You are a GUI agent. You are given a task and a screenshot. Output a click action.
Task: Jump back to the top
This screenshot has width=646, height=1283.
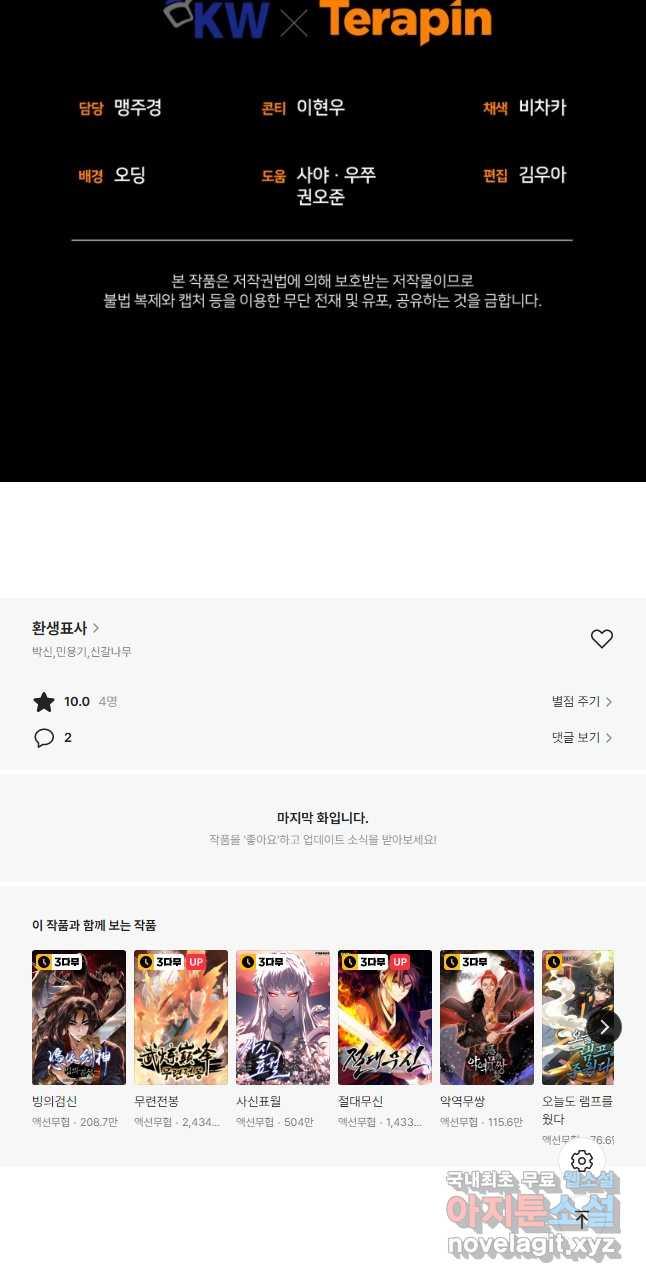coord(582,1219)
